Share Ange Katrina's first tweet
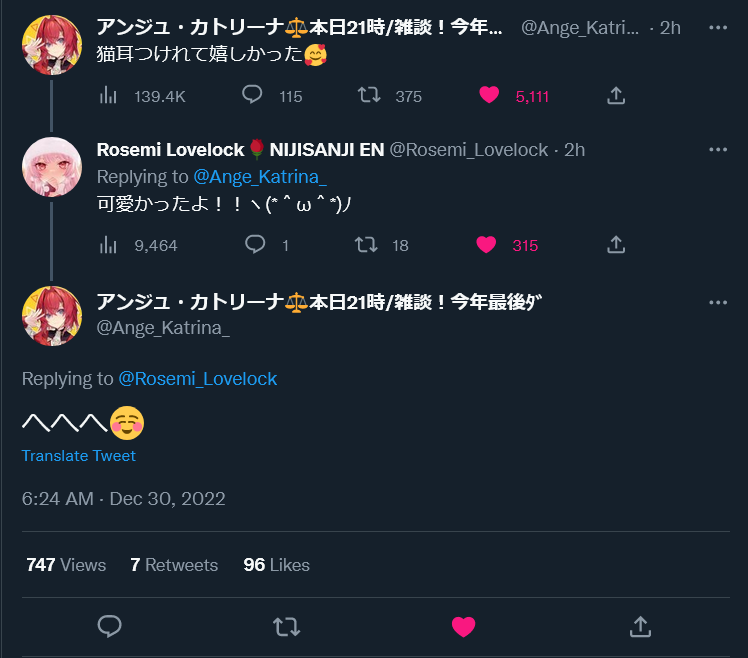The image size is (748, 658). click(616, 96)
